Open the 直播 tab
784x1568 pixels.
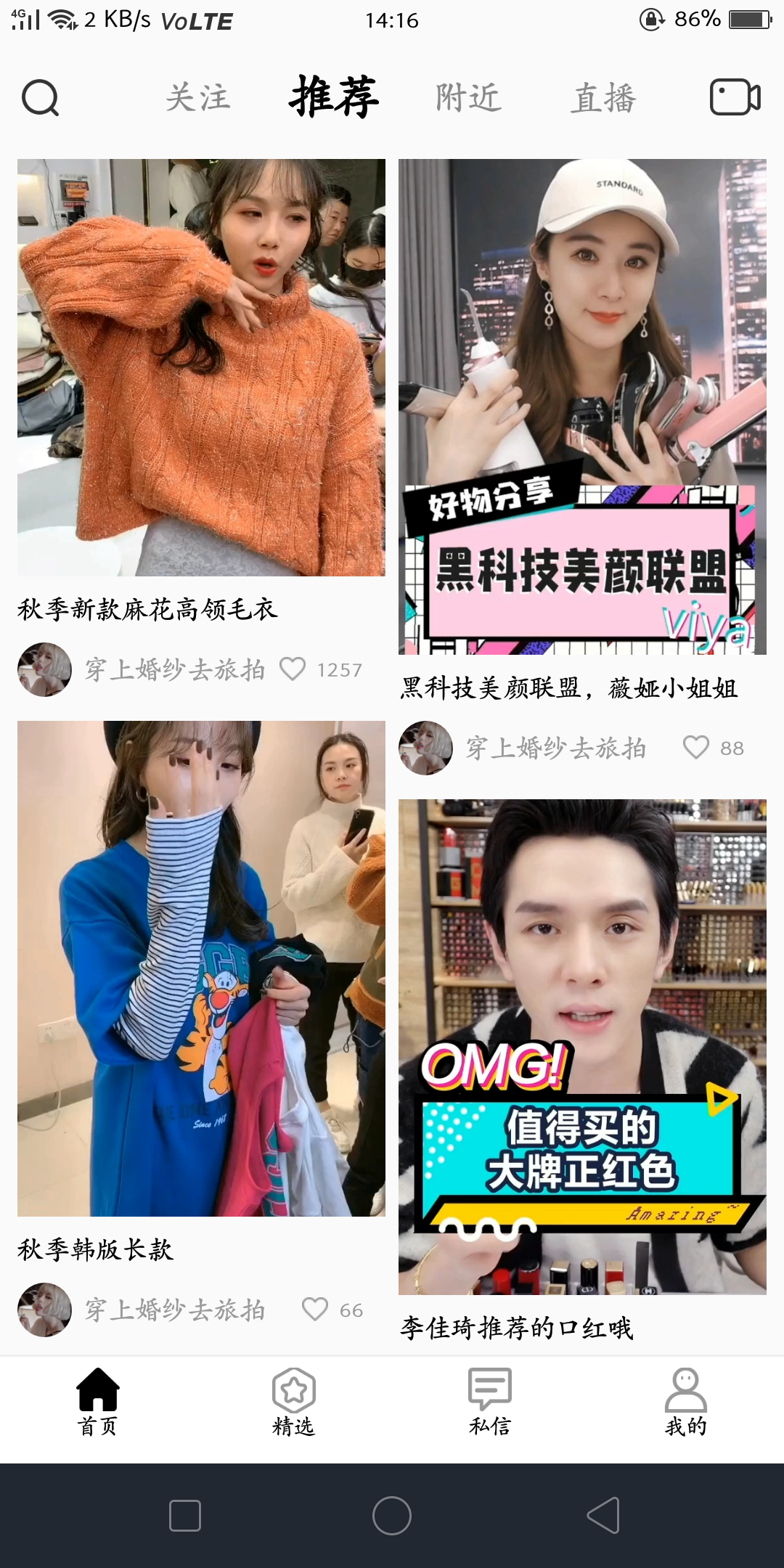603,98
